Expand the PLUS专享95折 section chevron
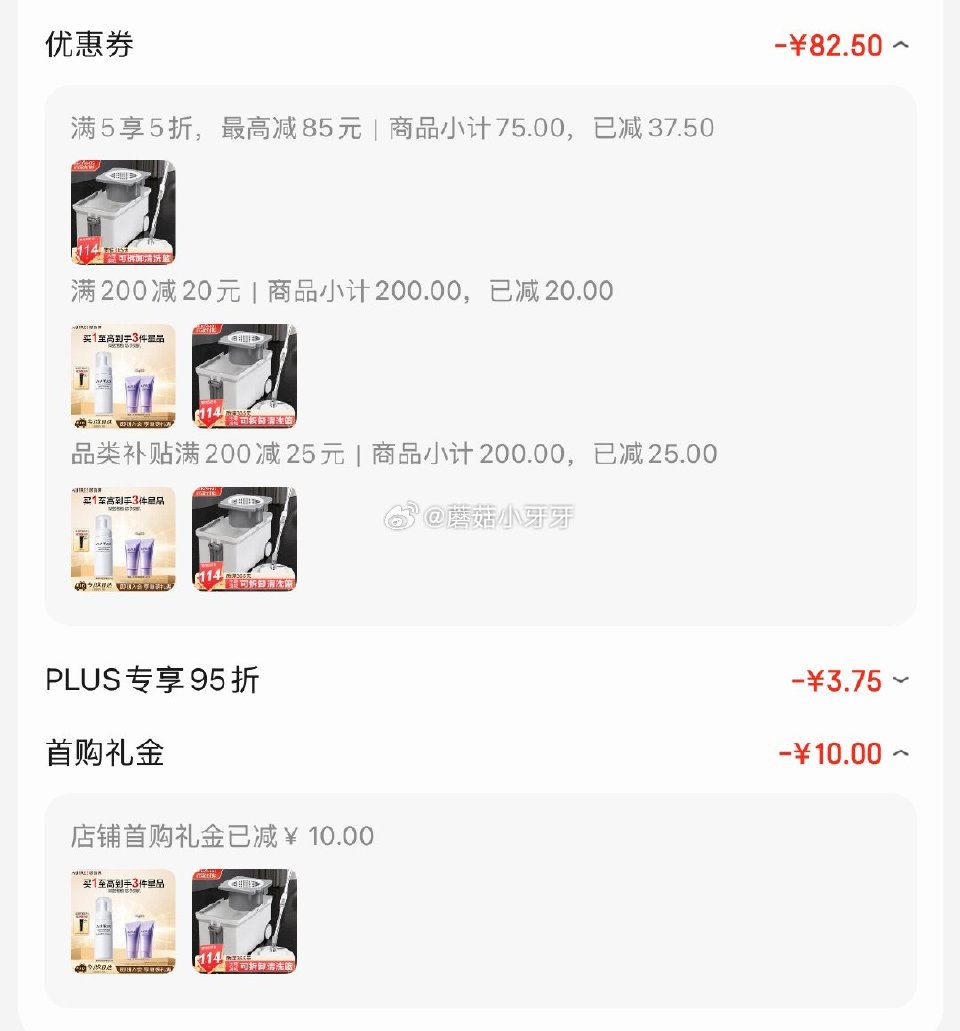Image resolution: width=960 pixels, height=1031 pixels. tap(899, 680)
